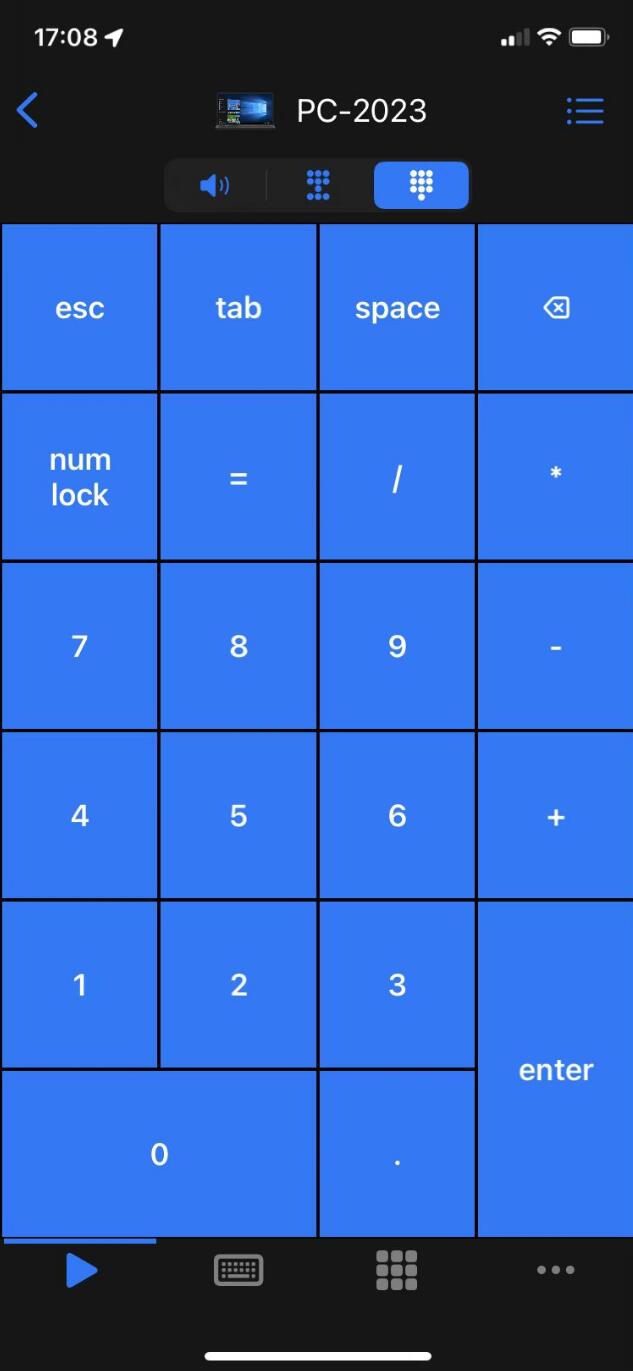The height and width of the screenshot is (1371, 633).
Task: Tap the enter key
Action: coord(556,1069)
